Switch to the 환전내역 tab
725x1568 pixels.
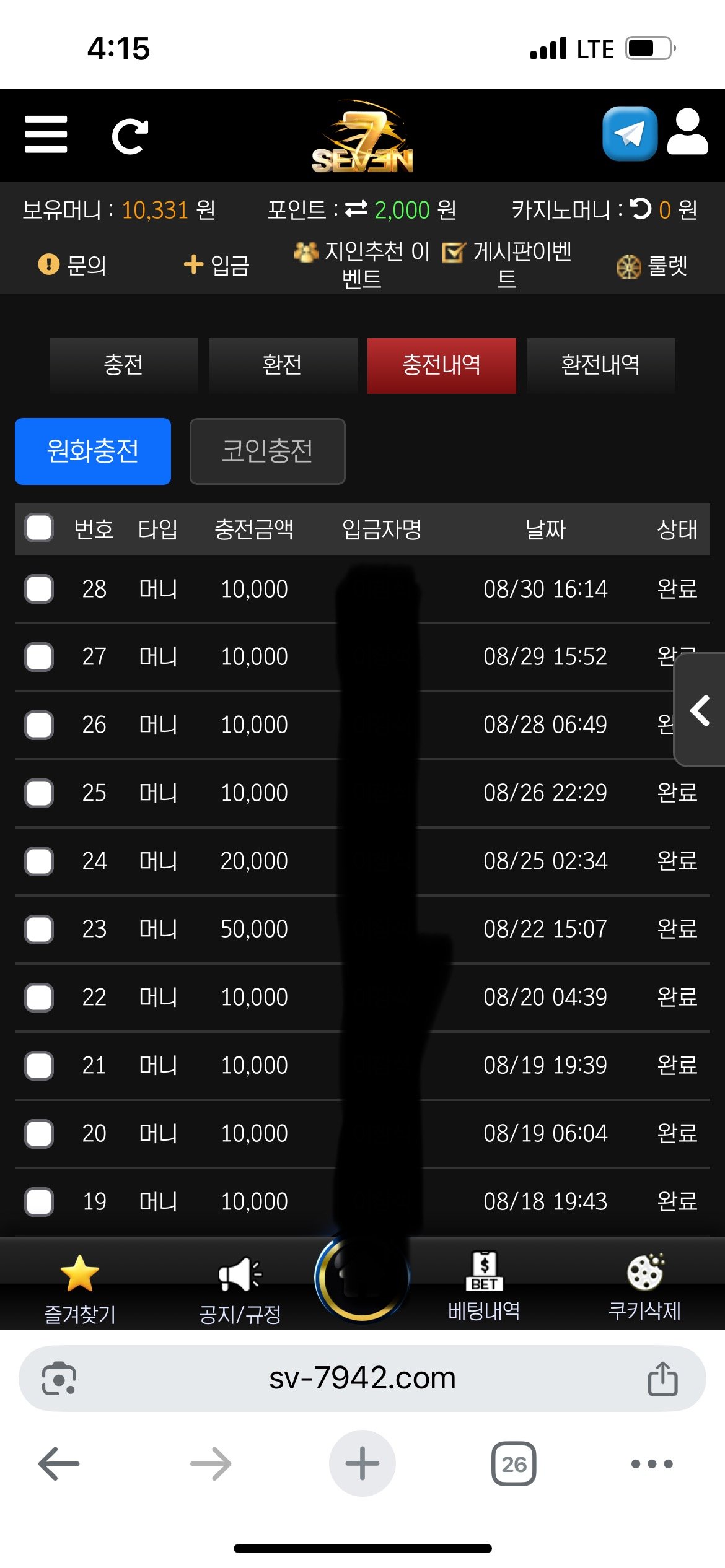pos(600,365)
